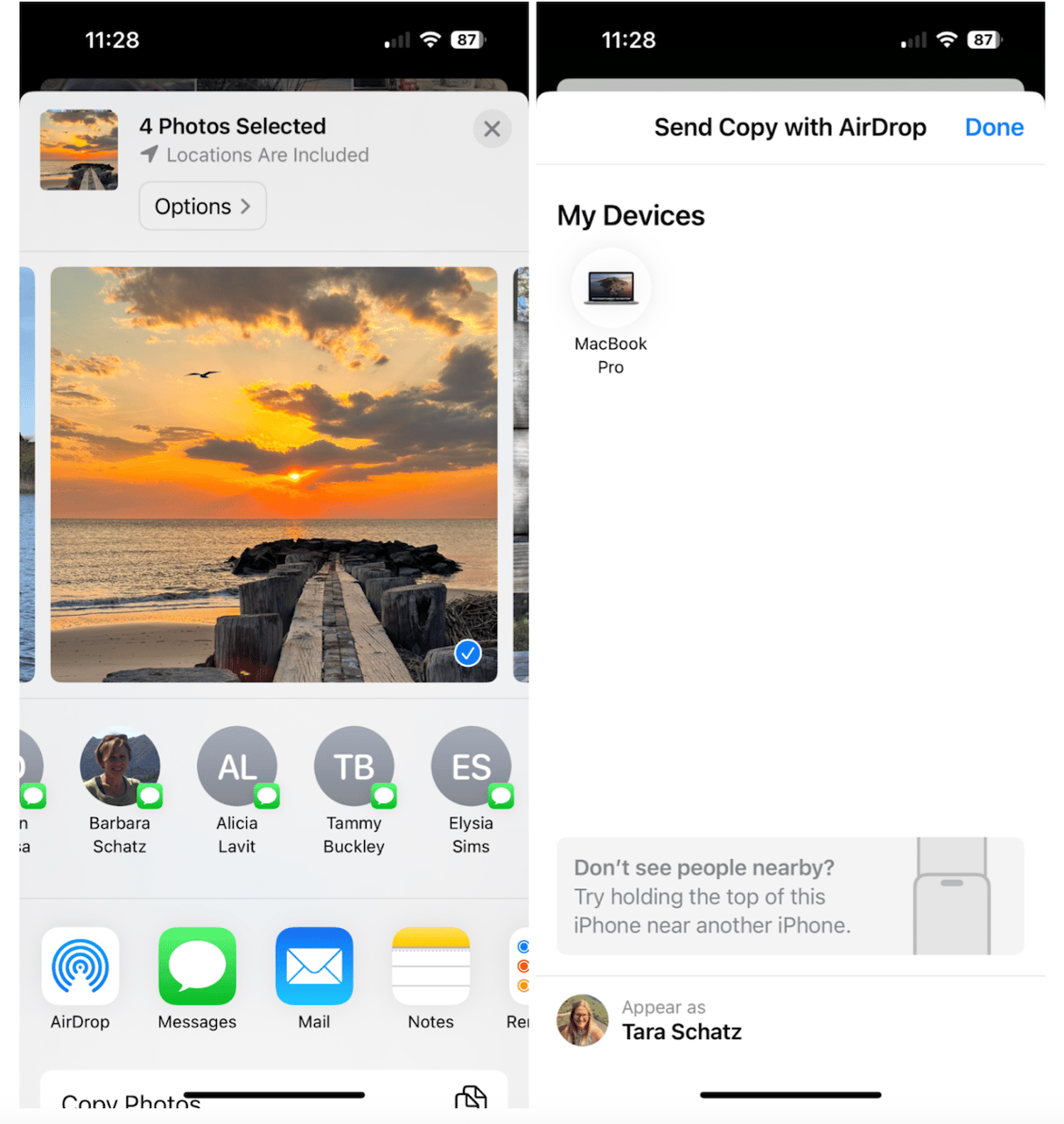Open the Options button
This screenshot has height=1124, width=1064.
tap(202, 206)
